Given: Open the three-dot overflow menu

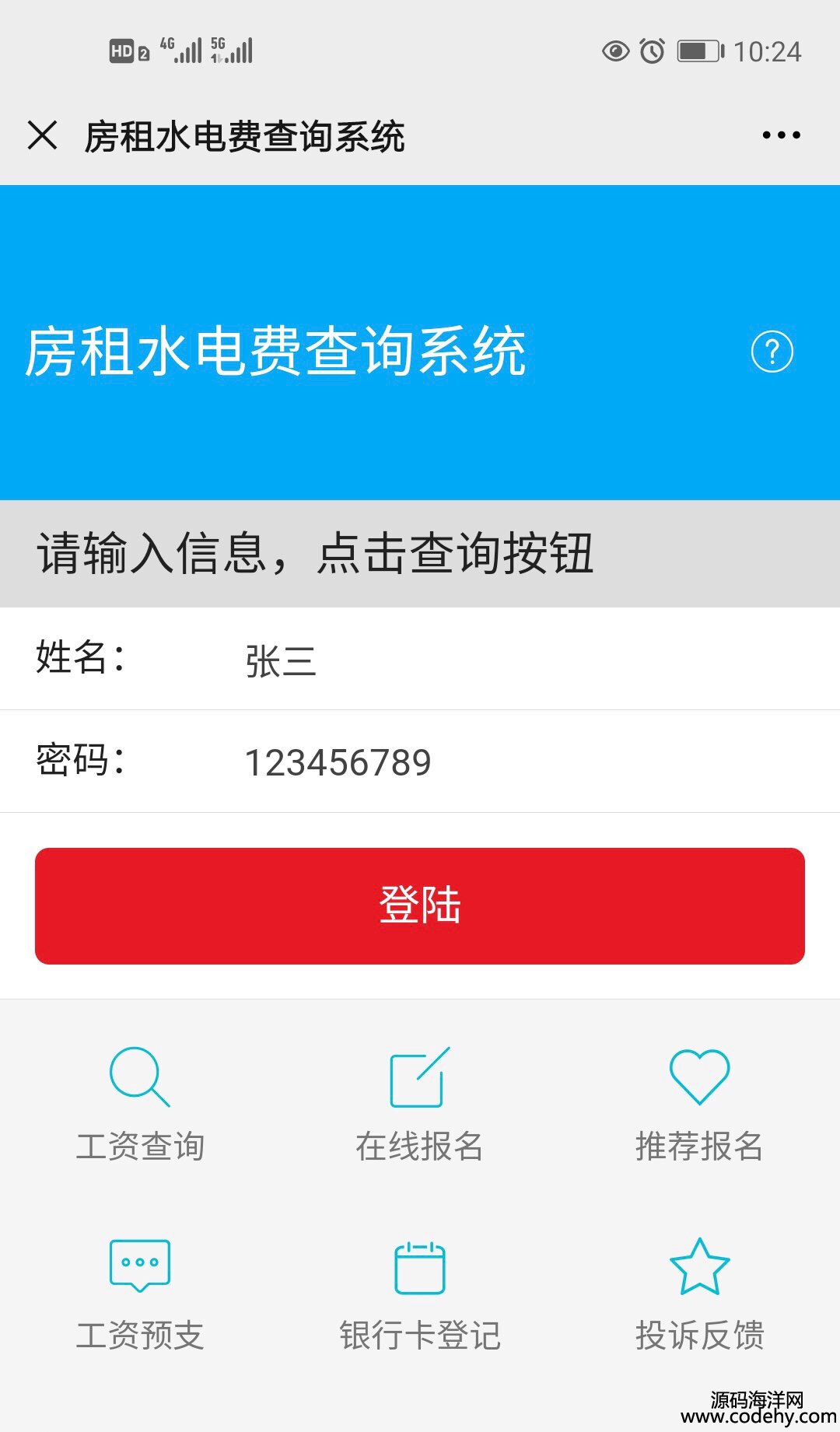Looking at the screenshot, I should pos(781,135).
